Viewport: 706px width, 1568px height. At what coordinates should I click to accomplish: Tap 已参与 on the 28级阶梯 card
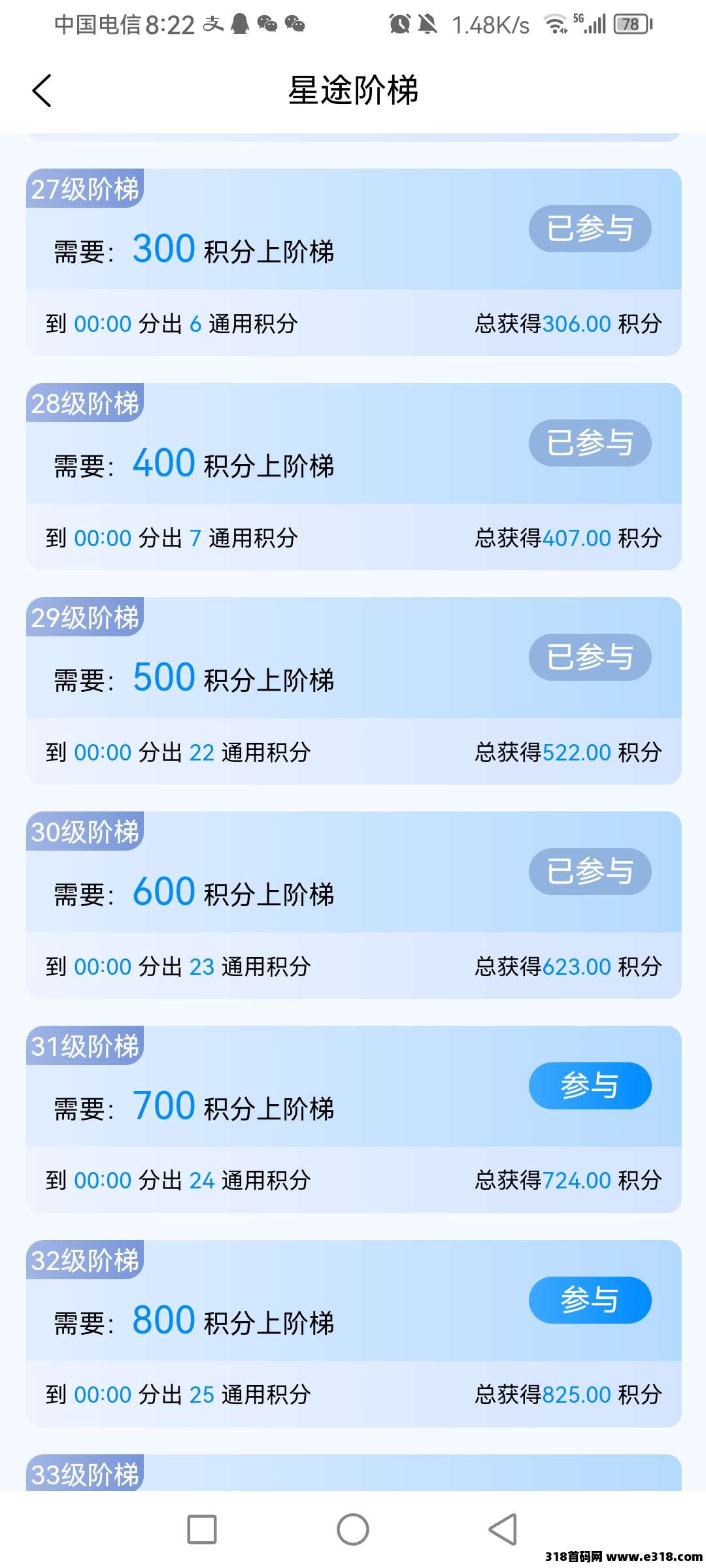pos(590,443)
